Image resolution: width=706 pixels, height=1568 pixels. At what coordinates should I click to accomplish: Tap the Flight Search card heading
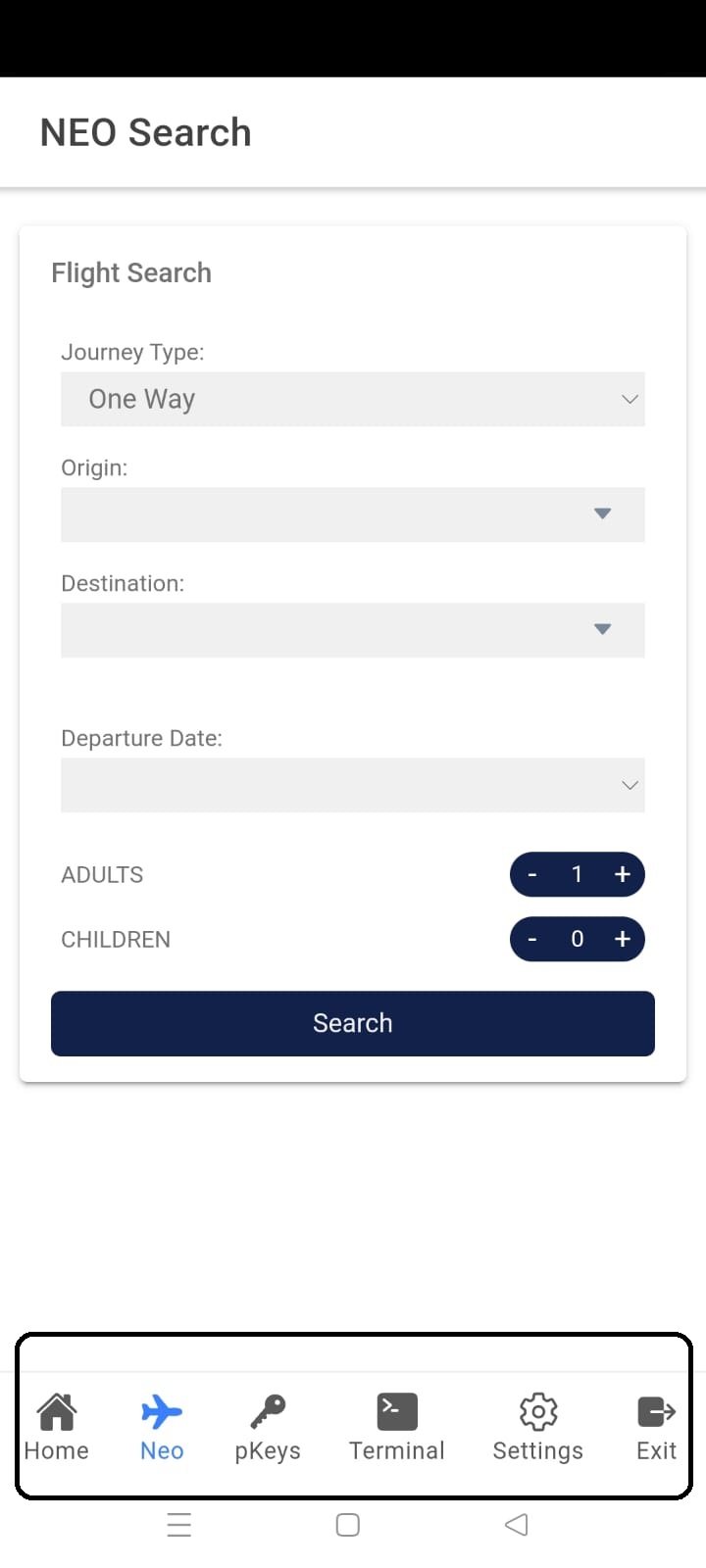point(131,272)
